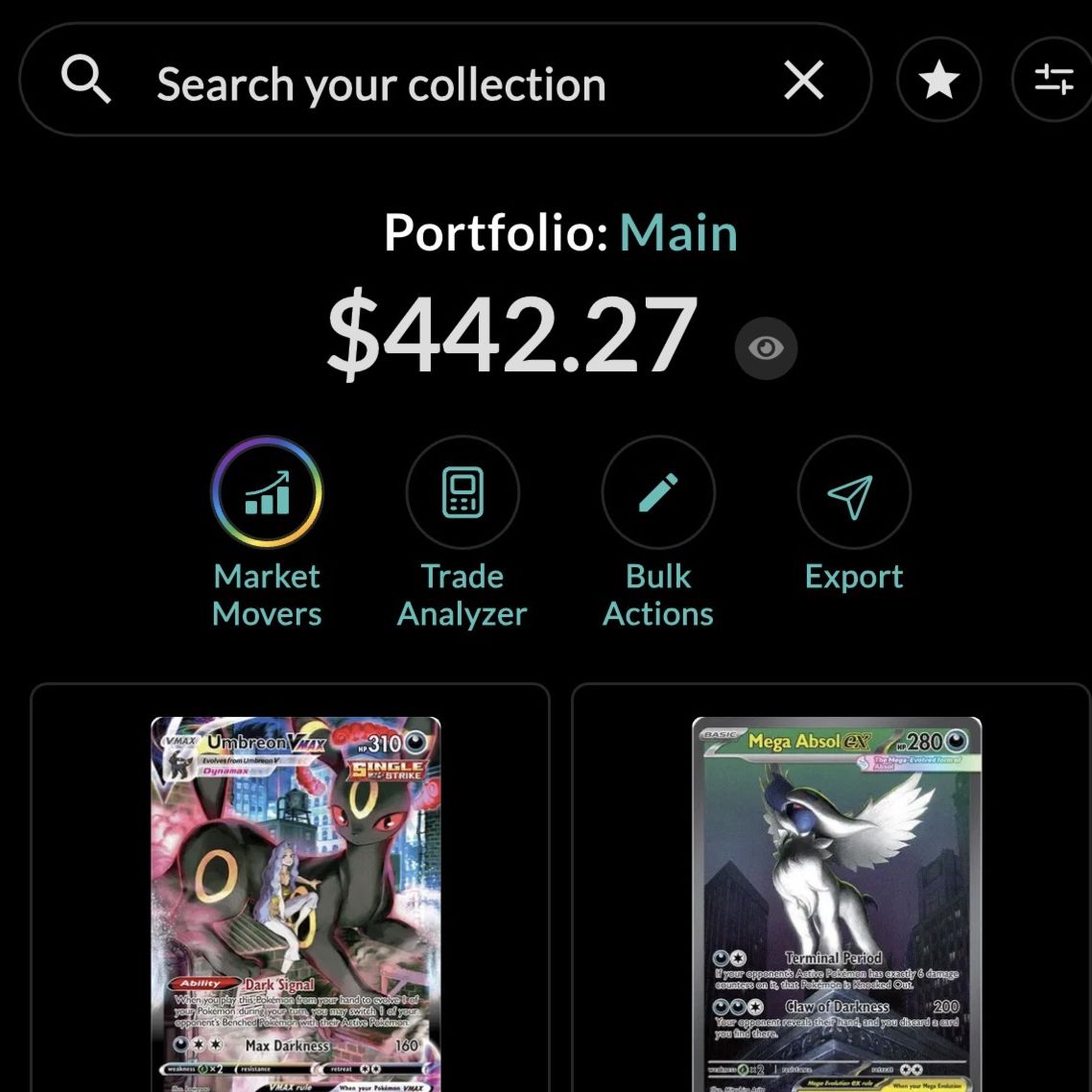Clear the search with the X icon

click(803, 81)
